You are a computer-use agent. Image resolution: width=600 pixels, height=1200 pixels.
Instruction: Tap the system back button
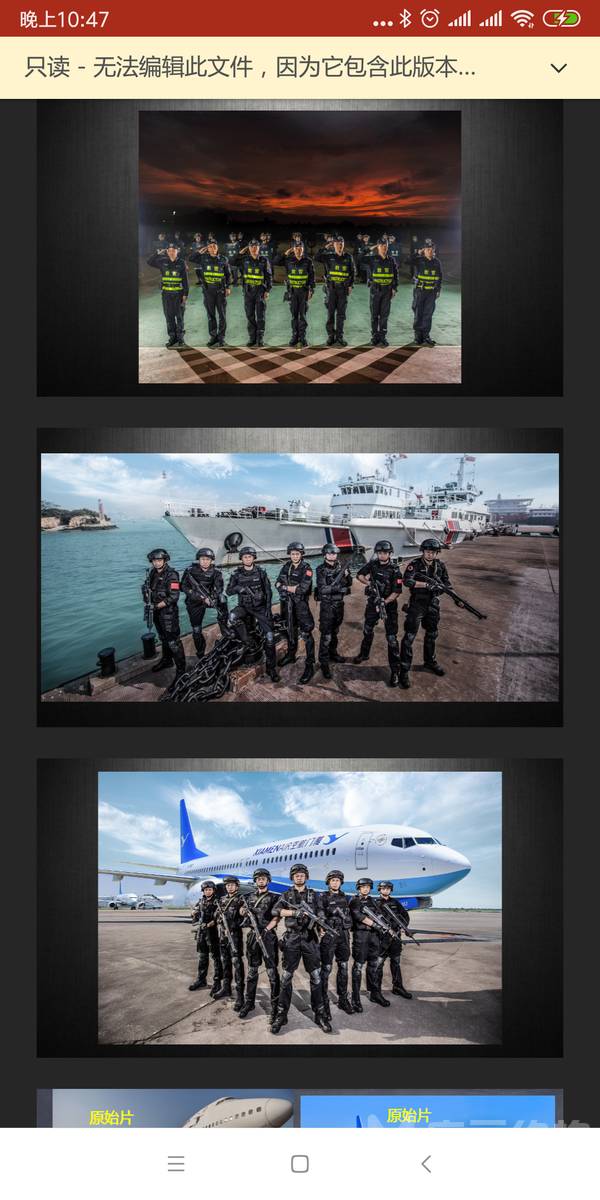[426, 1163]
